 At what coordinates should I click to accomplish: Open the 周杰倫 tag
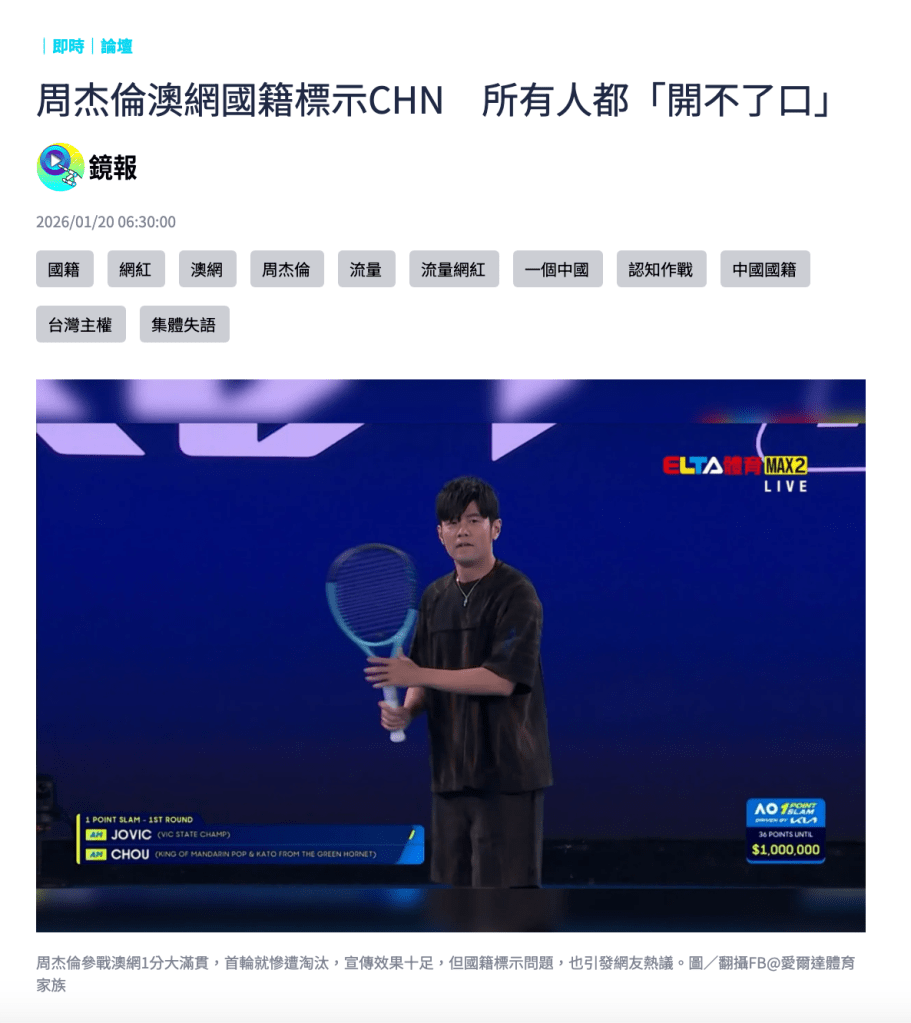pos(287,269)
